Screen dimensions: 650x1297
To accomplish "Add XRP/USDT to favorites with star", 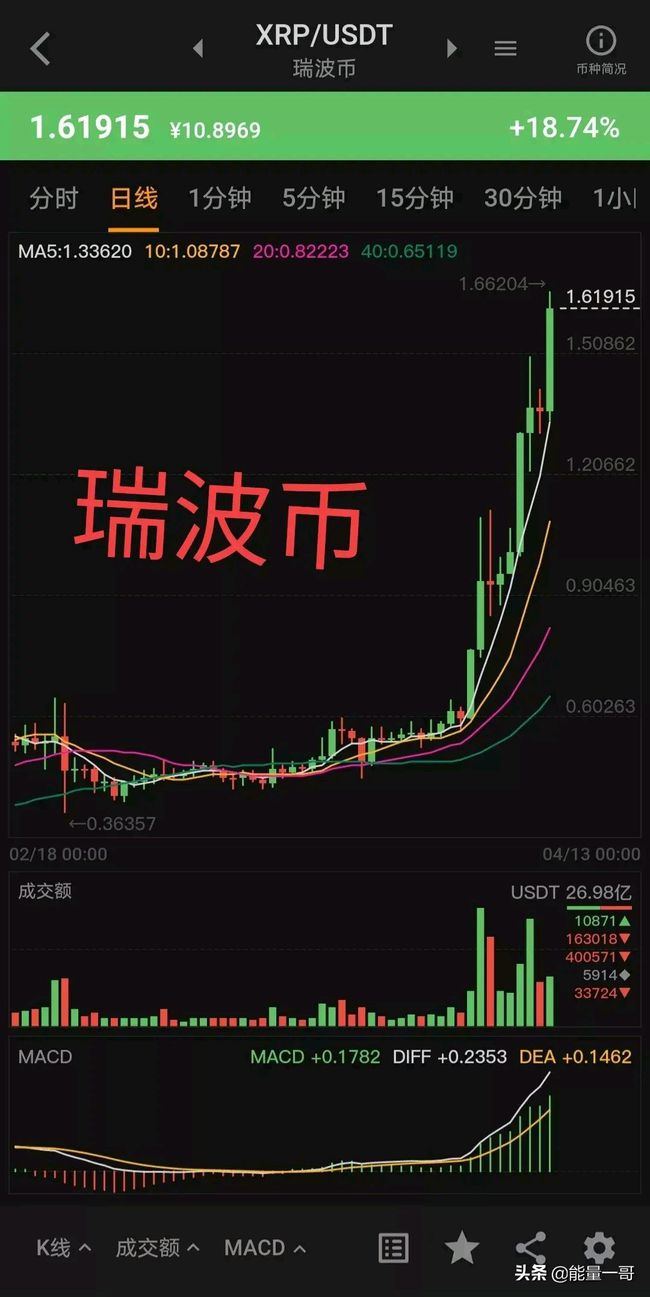I will coord(462,1247).
